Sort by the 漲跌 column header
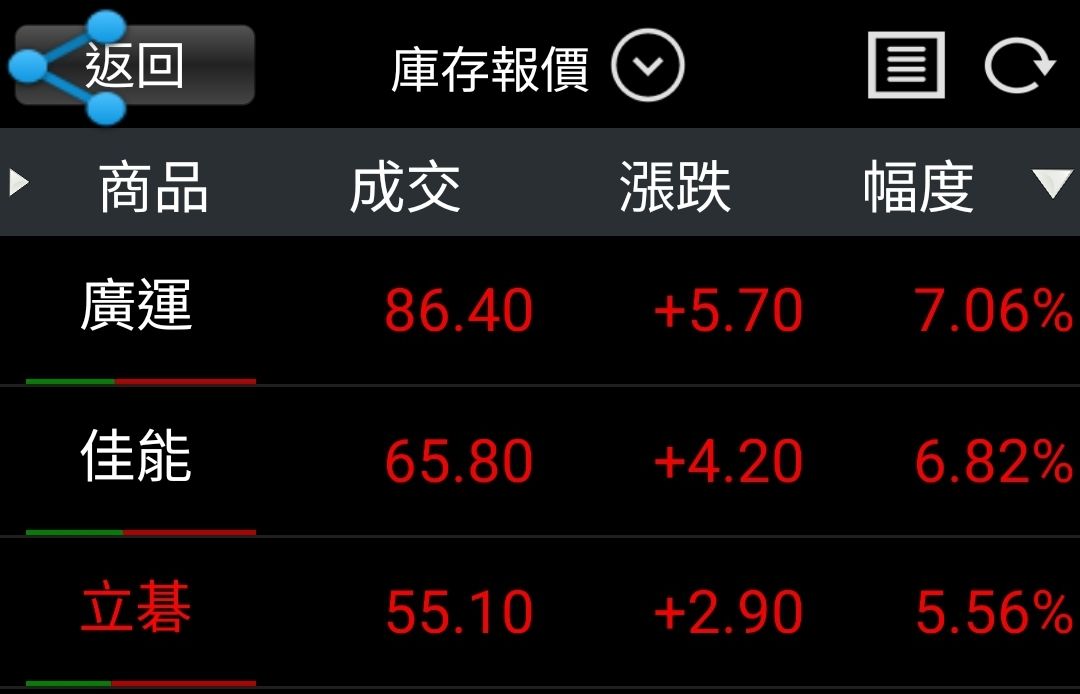This screenshot has height=694, width=1080. click(674, 187)
